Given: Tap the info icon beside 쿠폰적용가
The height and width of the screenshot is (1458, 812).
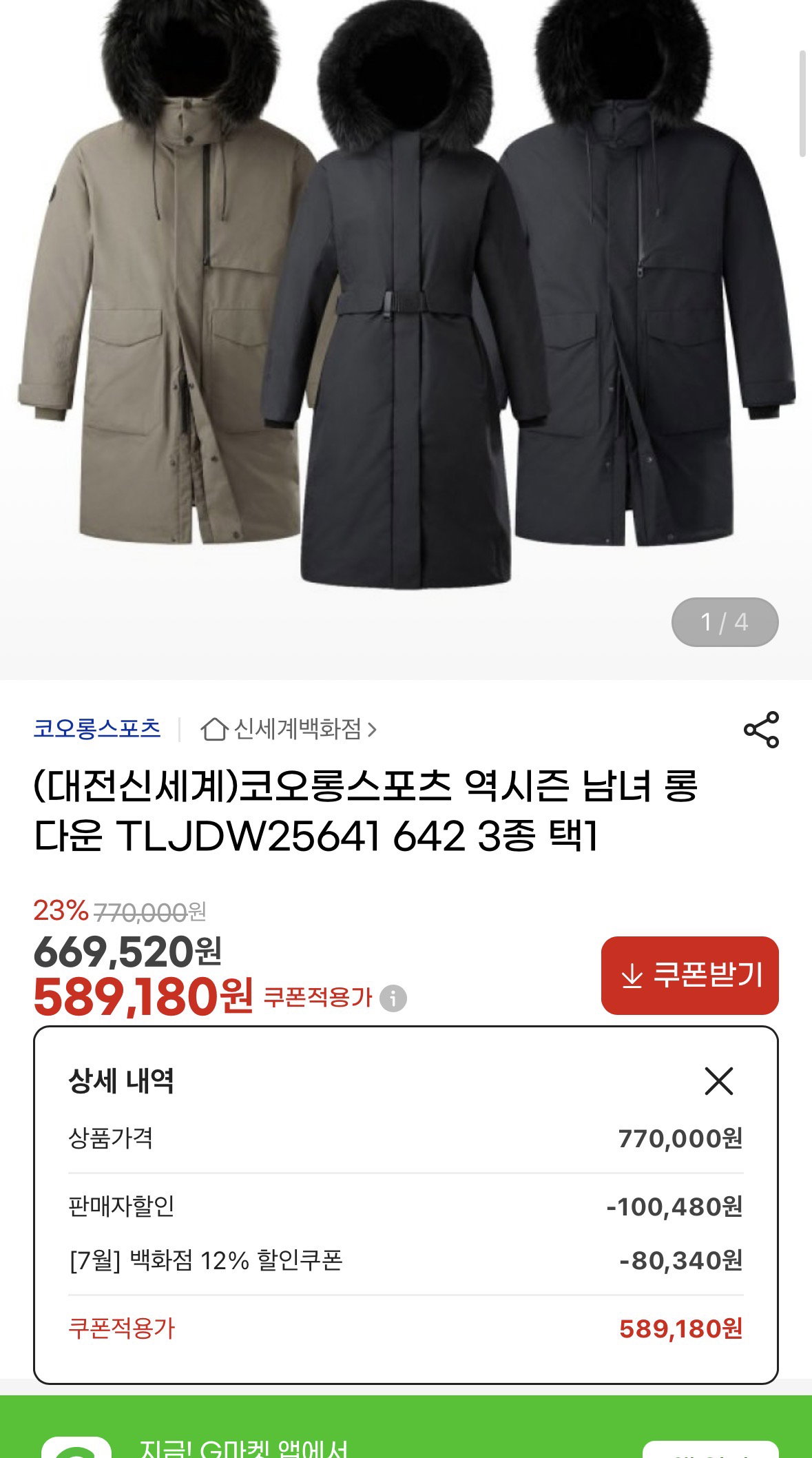Looking at the screenshot, I should (x=393, y=998).
